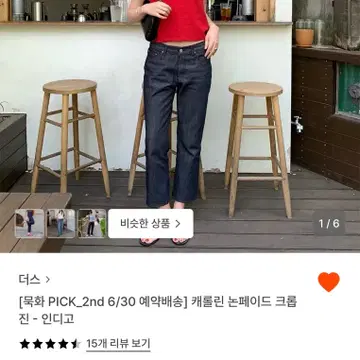
Task: Open the 비슷한 상품 similar products button
Action: click(x=151, y=224)
